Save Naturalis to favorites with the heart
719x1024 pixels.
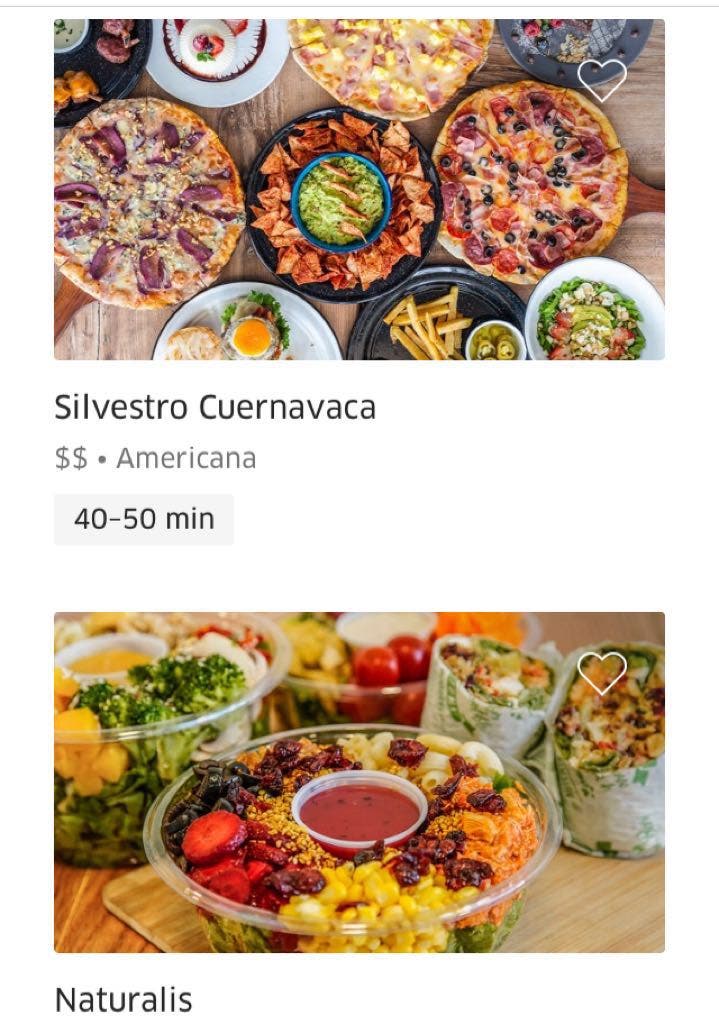point(602,672)
